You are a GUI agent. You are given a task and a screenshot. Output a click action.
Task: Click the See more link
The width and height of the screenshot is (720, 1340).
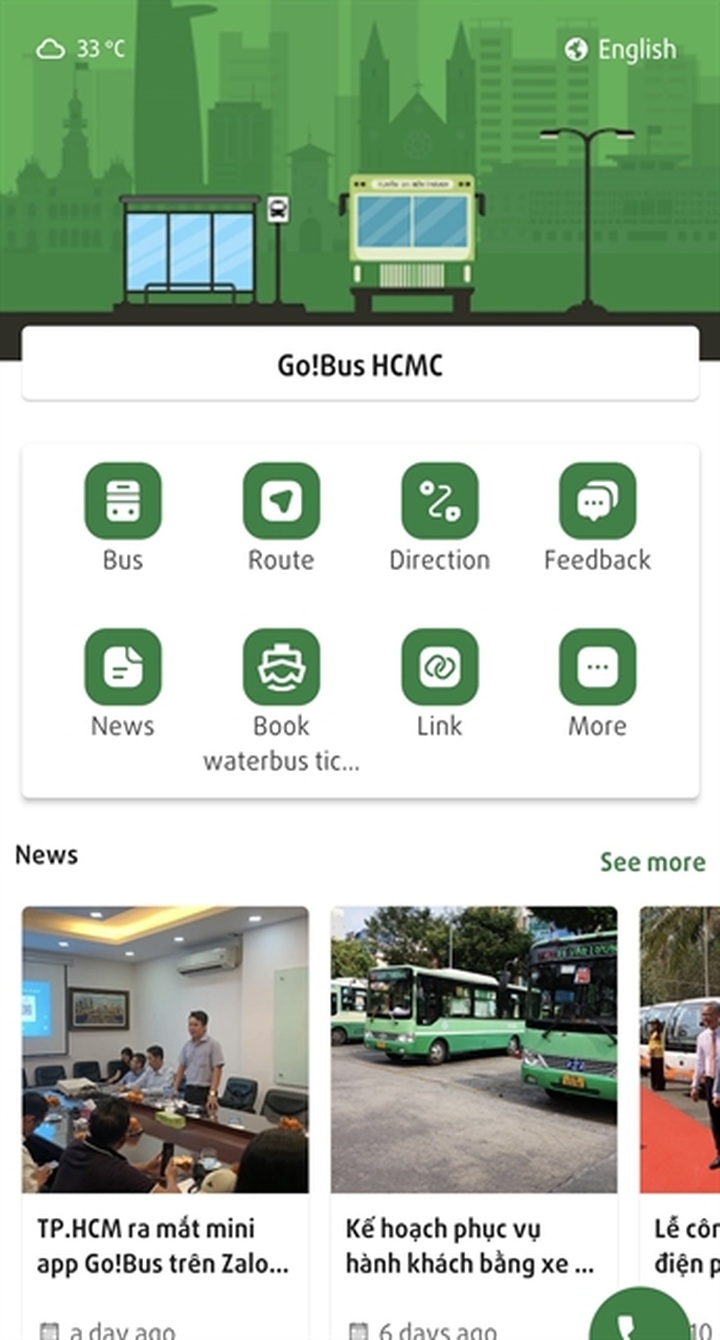tap(652, 862)
